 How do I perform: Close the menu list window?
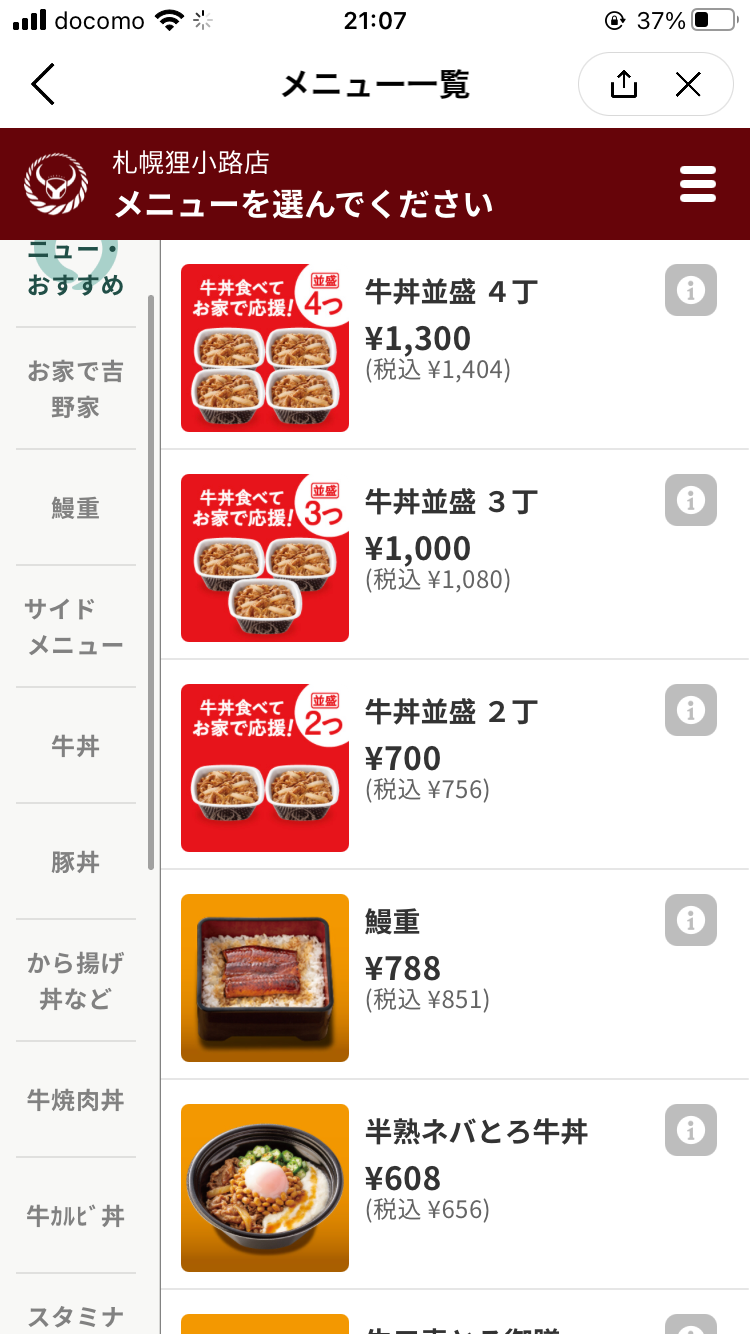tap(688, 85)
